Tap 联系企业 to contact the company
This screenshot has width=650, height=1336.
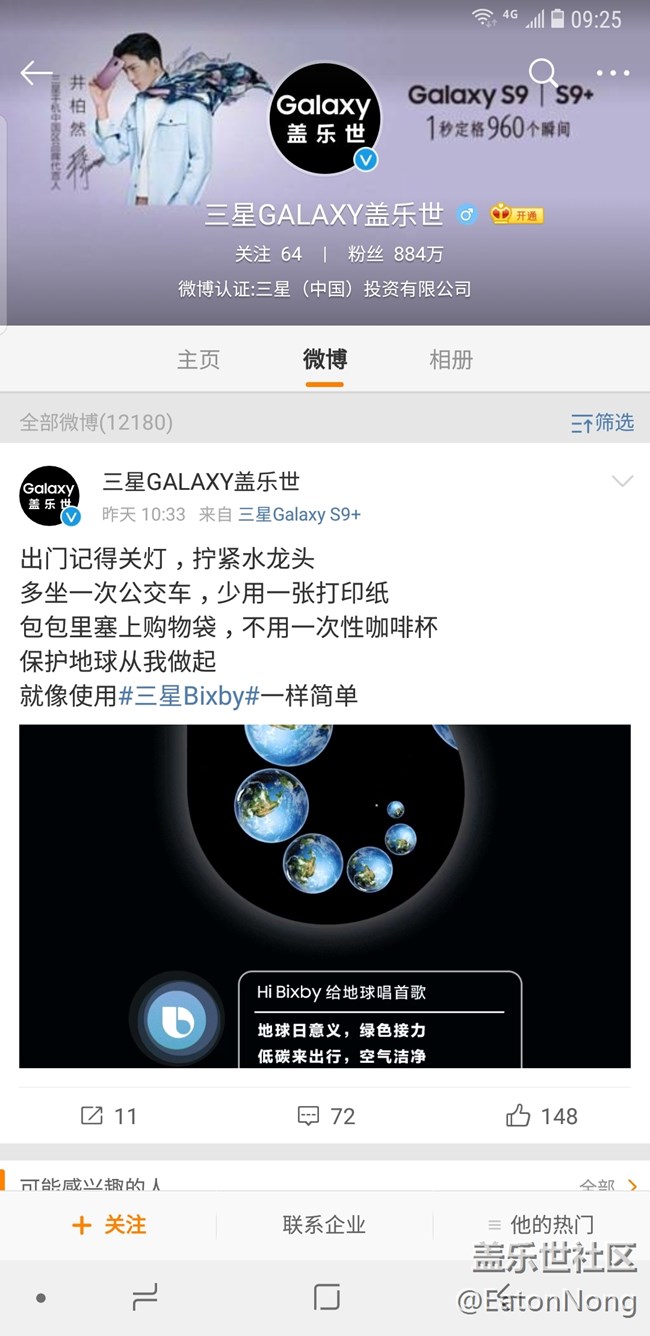[x=324, y=1225]
